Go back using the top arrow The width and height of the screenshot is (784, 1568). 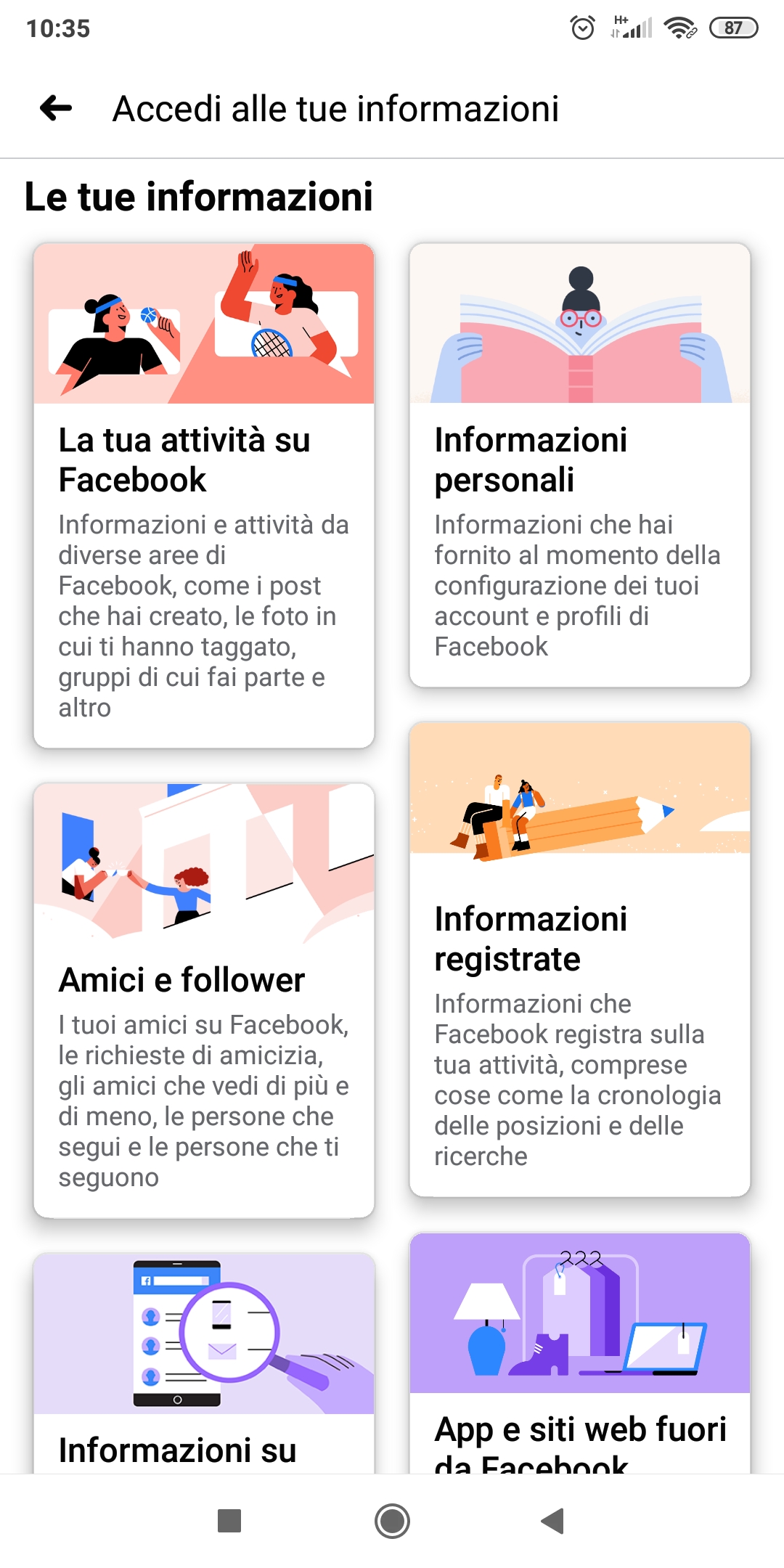pyautogui.click(x=56, y=109)
